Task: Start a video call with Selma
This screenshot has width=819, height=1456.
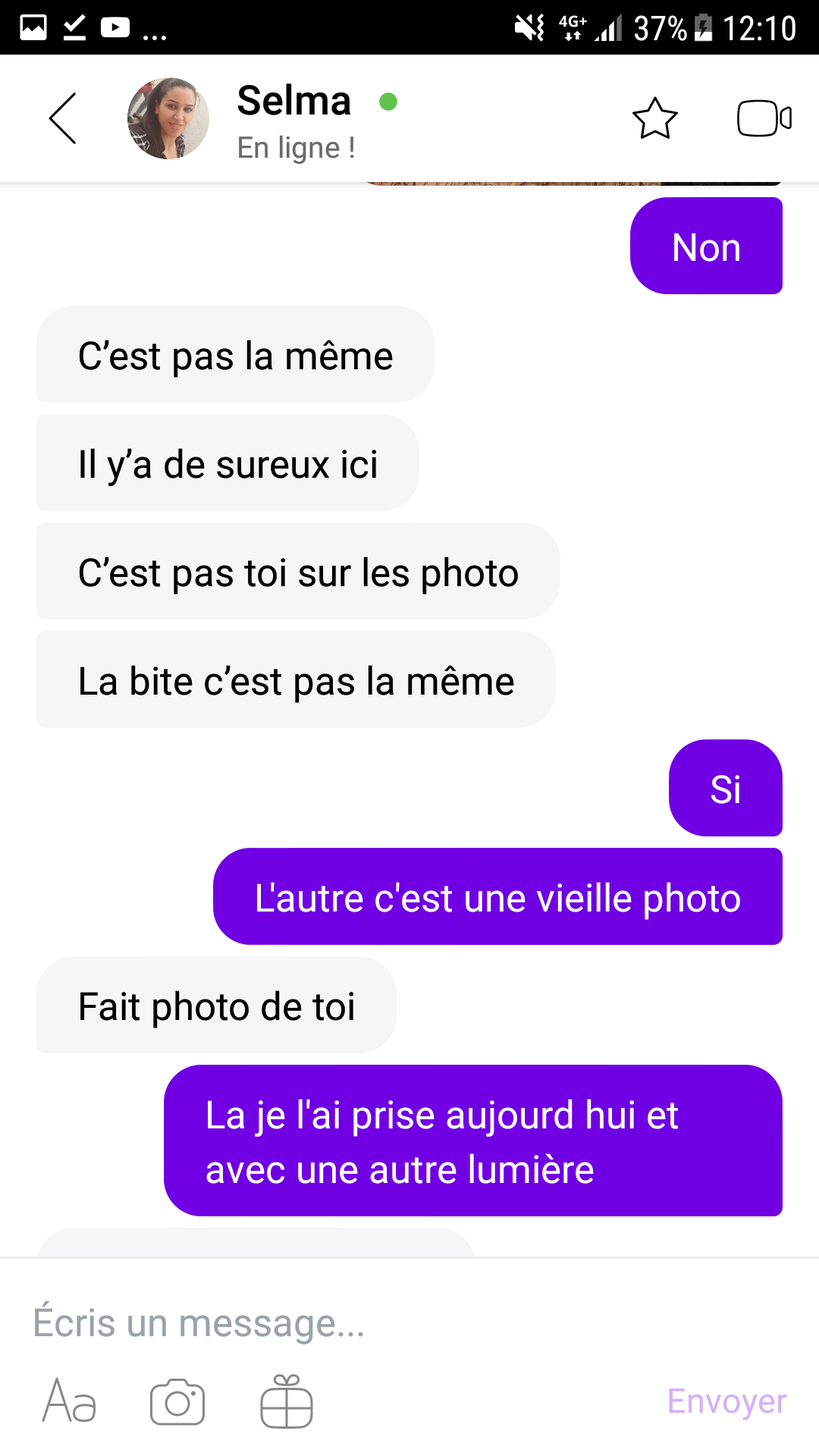Action: 764,118
